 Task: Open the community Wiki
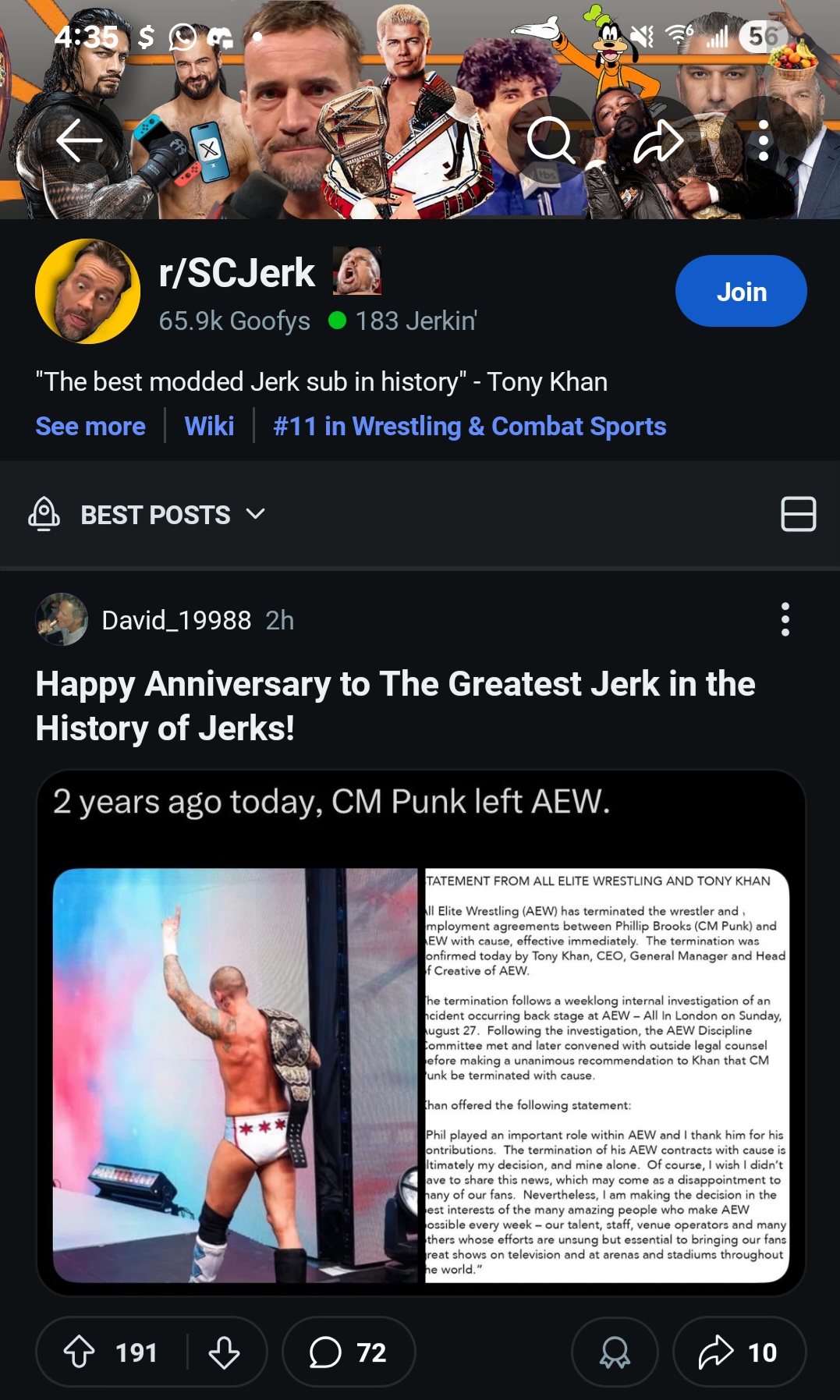209,427
